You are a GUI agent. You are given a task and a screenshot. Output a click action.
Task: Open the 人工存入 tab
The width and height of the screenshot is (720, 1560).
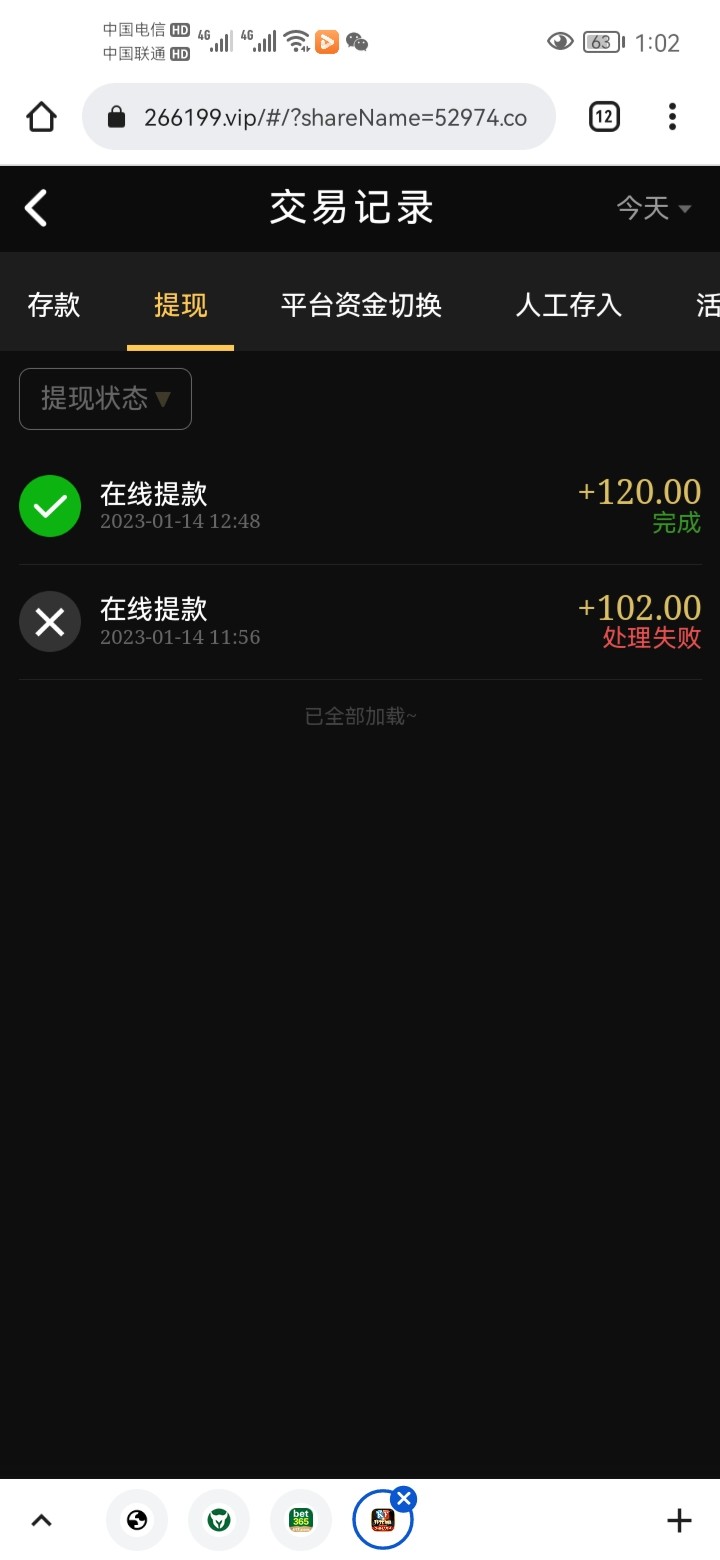[x=568, y=305]
